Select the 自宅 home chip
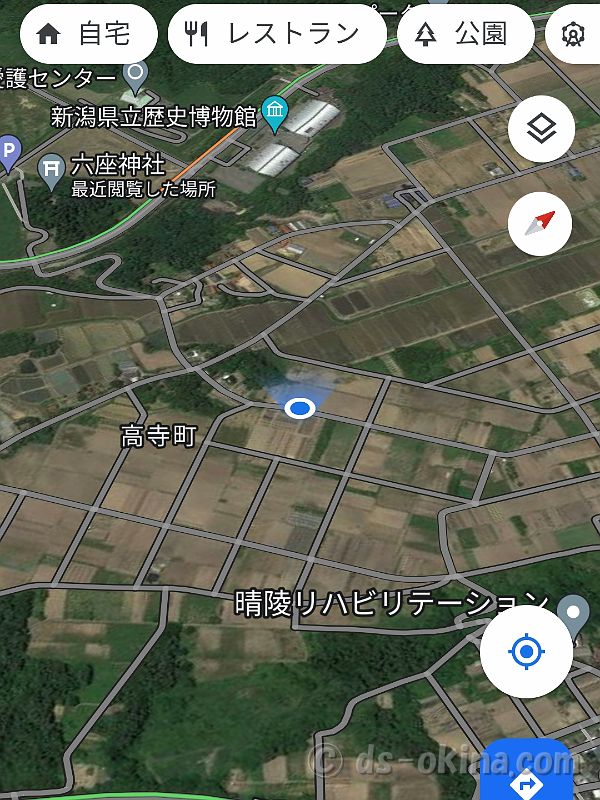 coord(88,34)
